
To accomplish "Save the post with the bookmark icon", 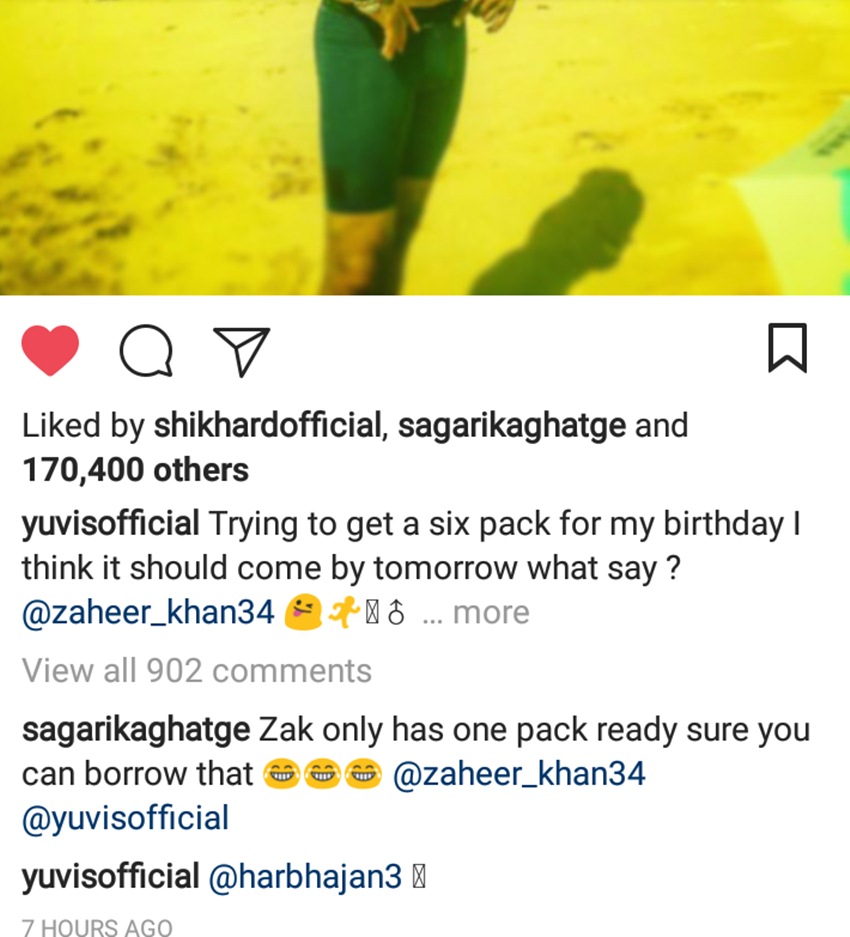I will tap(787, 350).
